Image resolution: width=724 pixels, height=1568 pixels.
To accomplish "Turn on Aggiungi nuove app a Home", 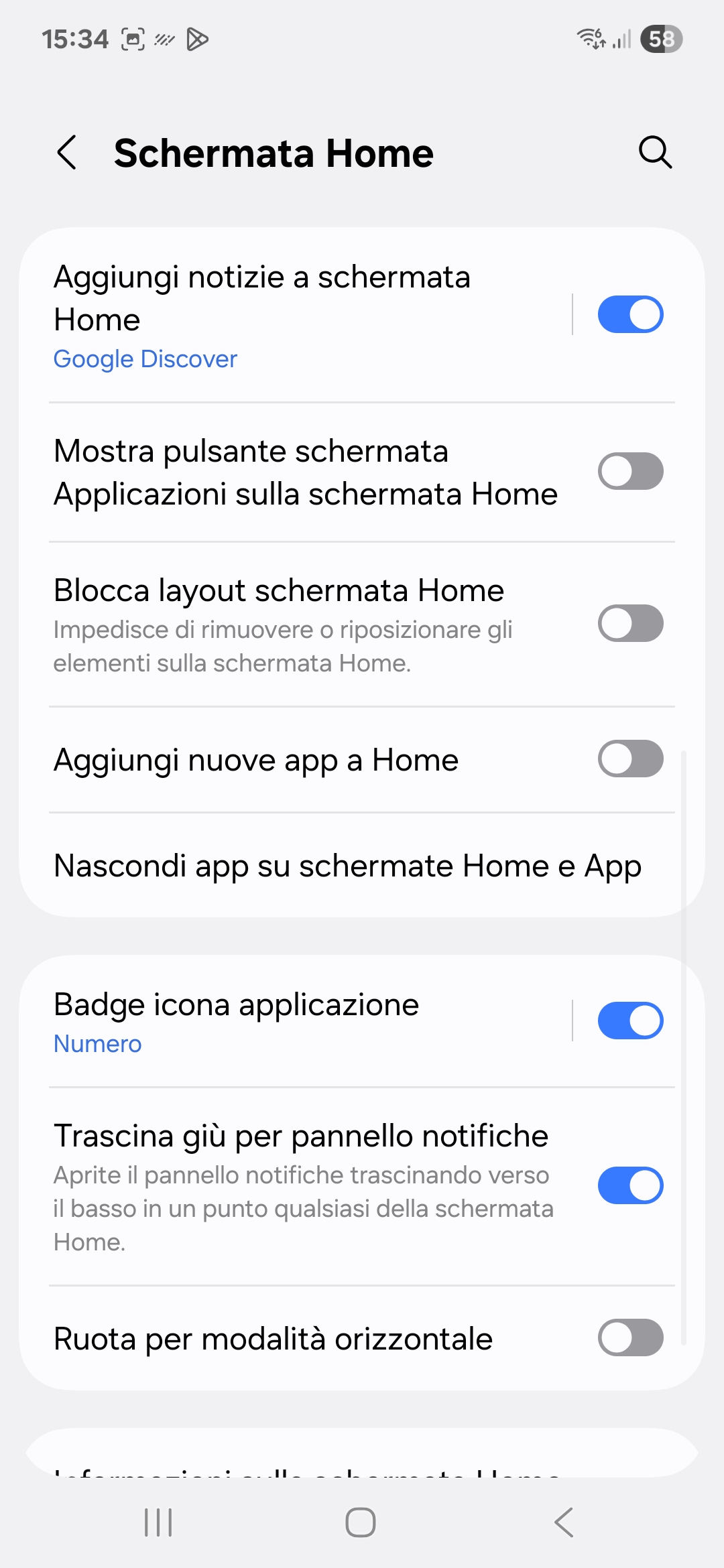I will pos(630,759).
